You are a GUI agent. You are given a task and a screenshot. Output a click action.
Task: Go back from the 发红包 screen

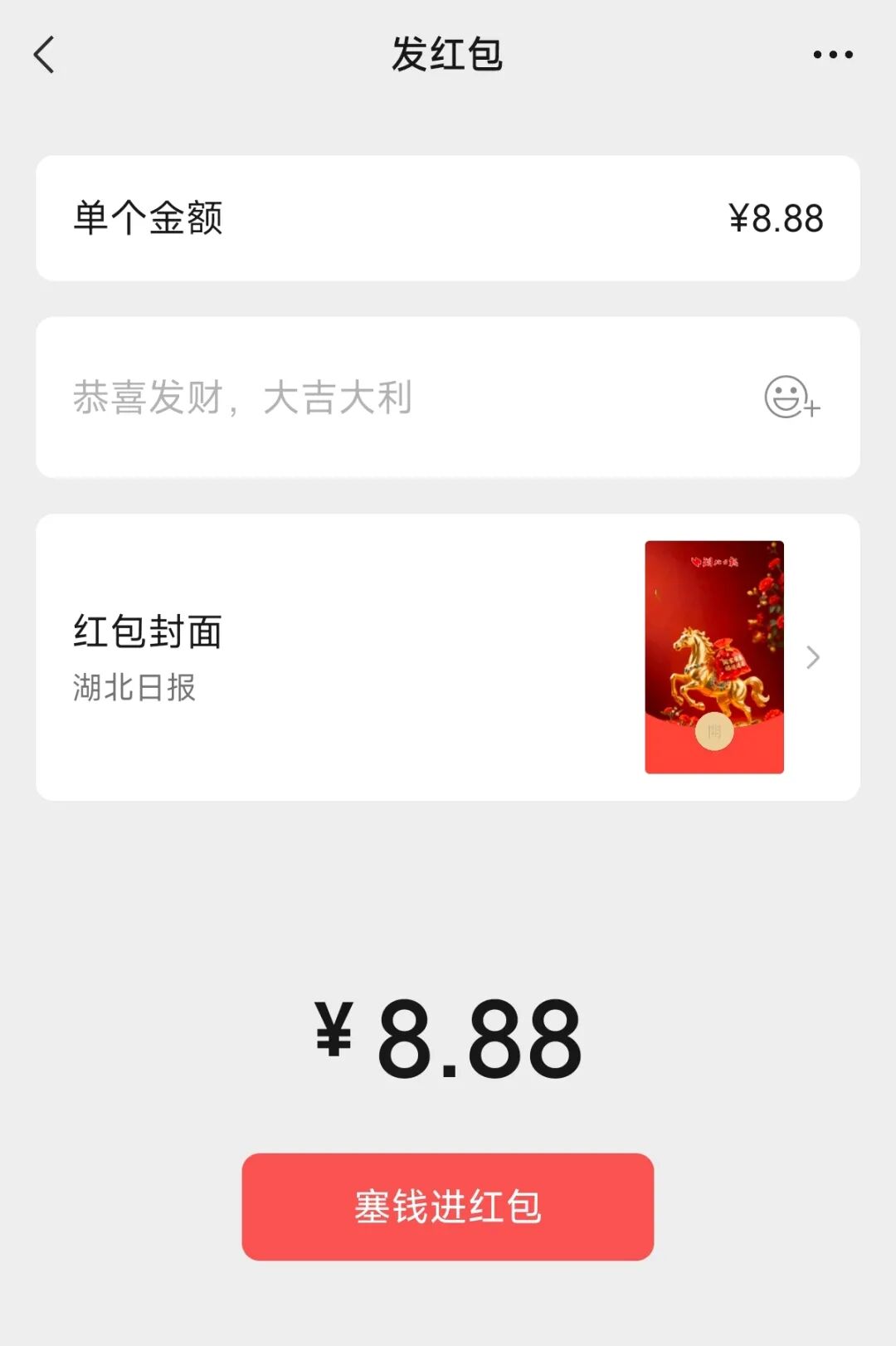45,55
